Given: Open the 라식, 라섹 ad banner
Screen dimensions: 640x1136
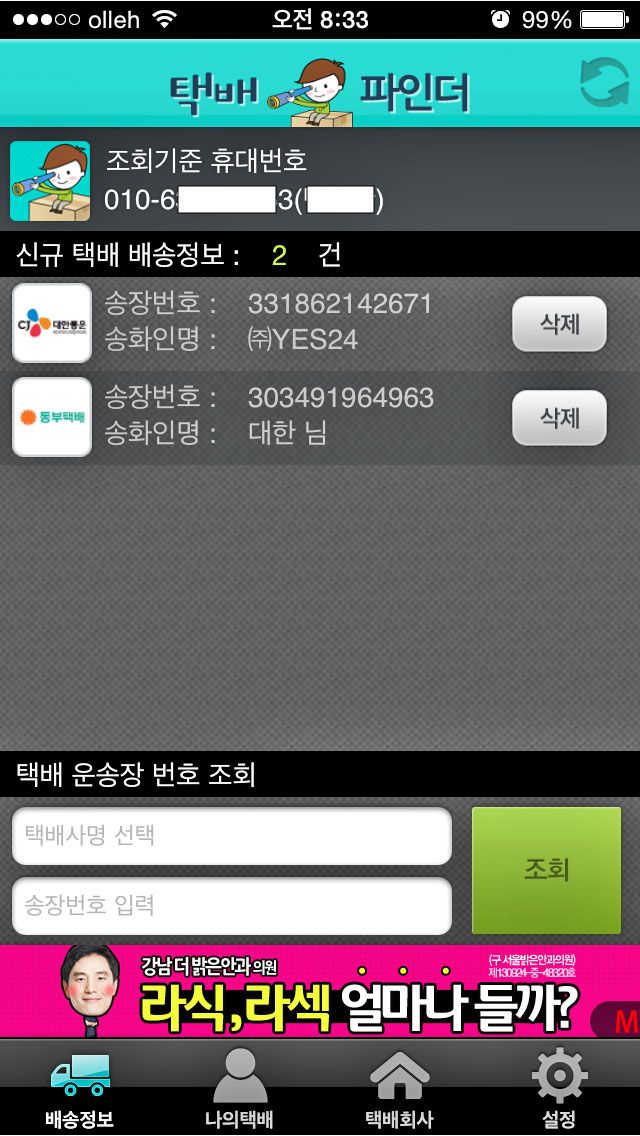Looking at the screenshot, I should 320,990.
